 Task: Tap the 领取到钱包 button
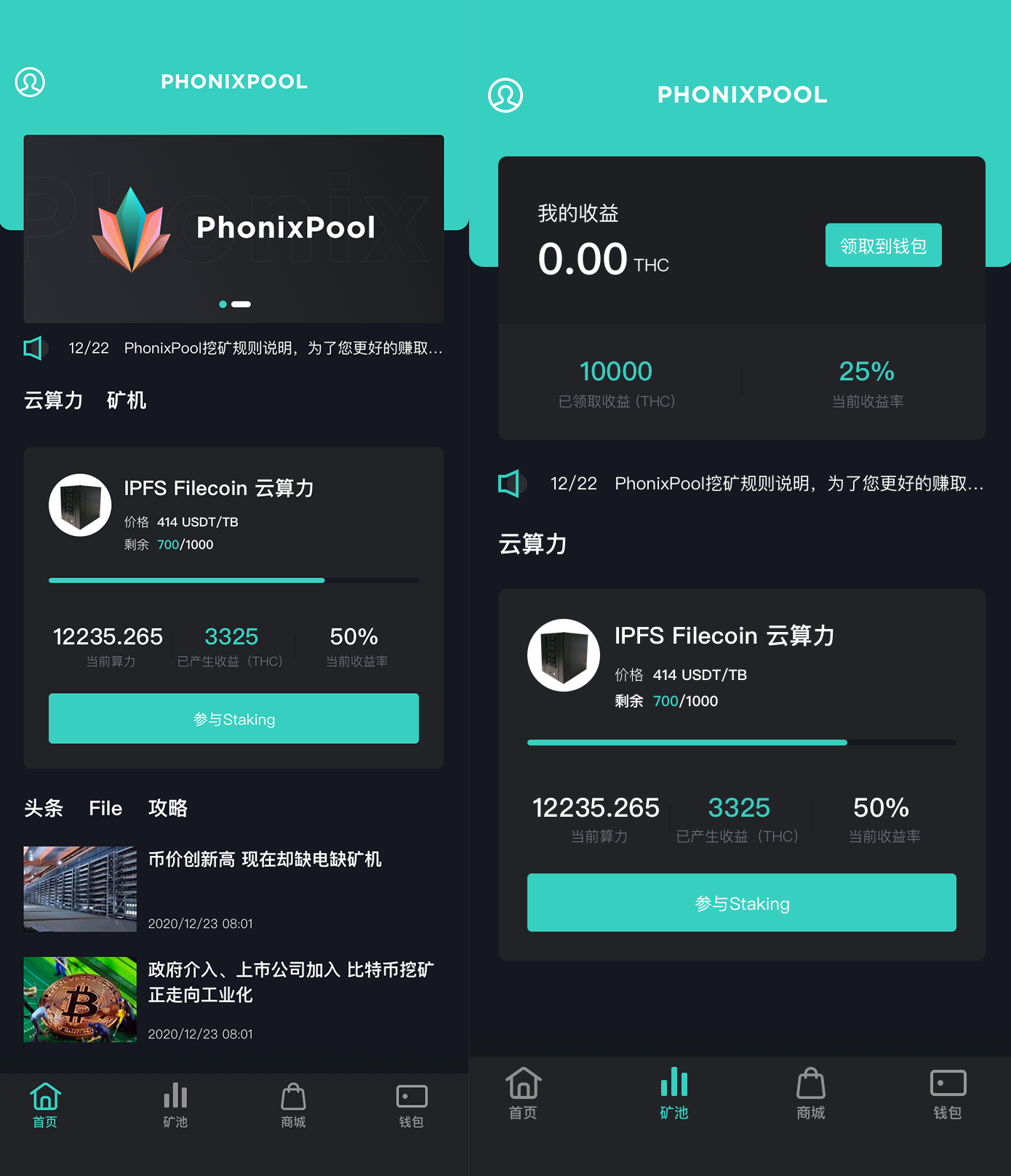coord(883,246)
